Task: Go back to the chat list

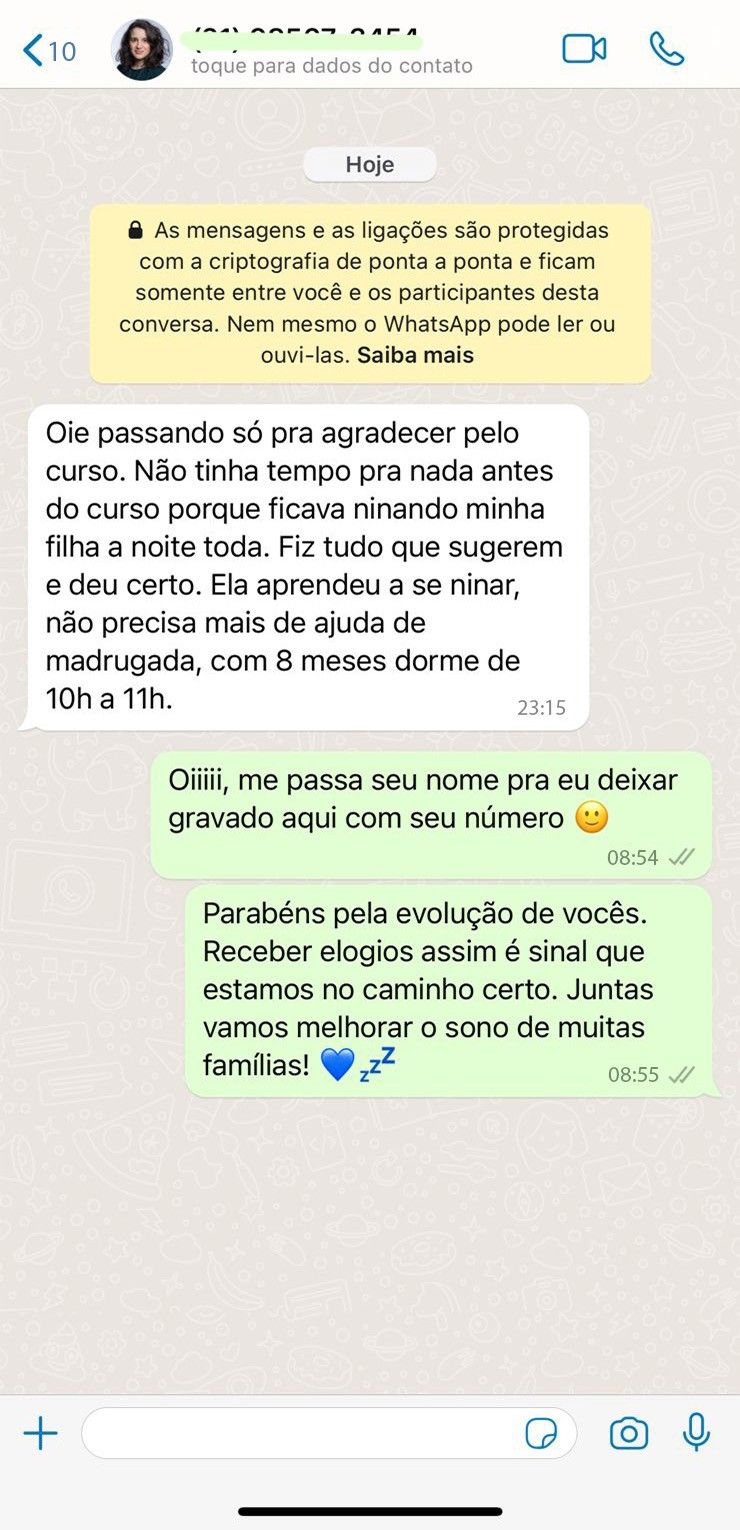Action: tap(48, 50)
